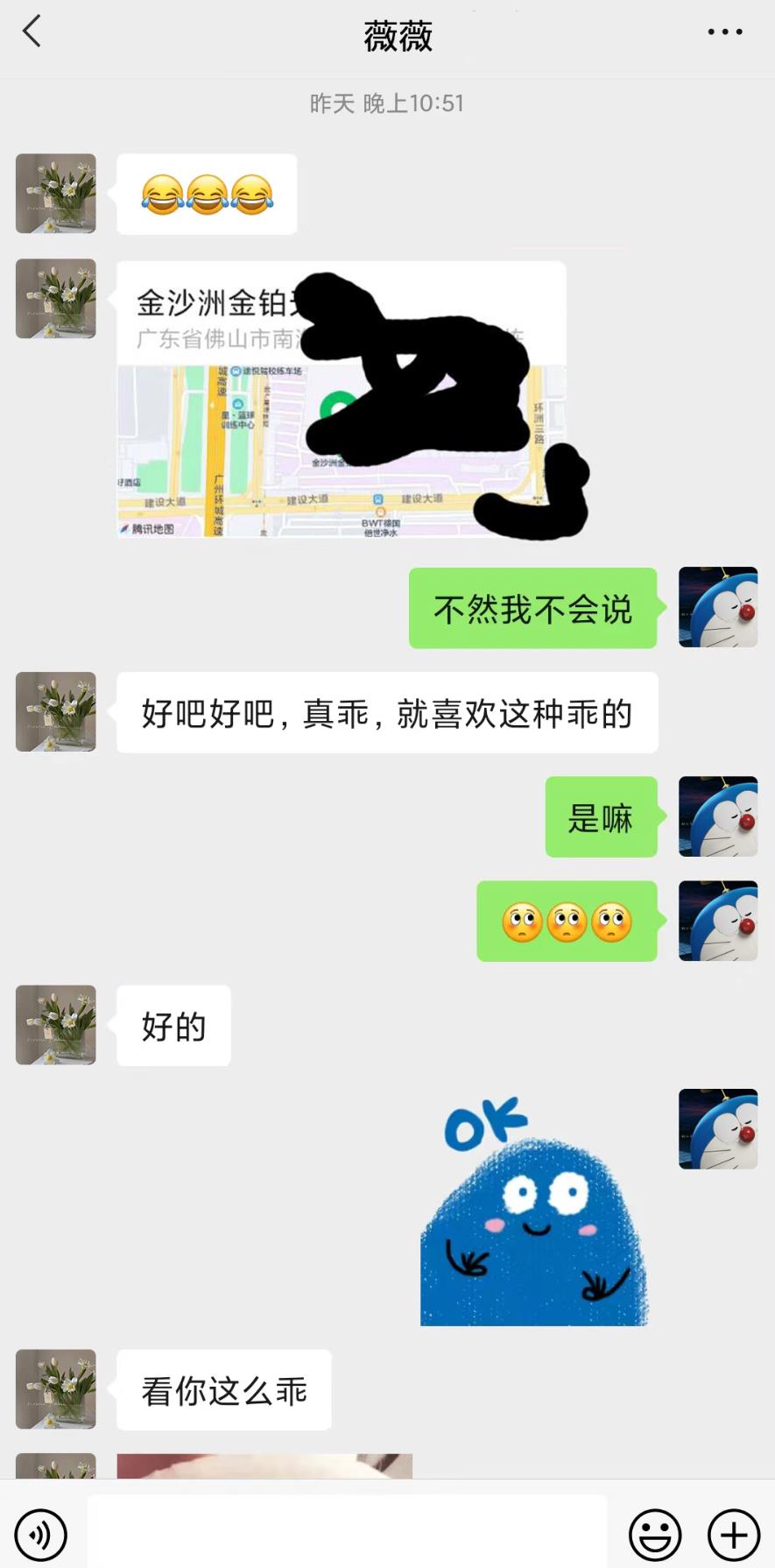Tap the message 好吧好吧，真乖

point(385,713)
